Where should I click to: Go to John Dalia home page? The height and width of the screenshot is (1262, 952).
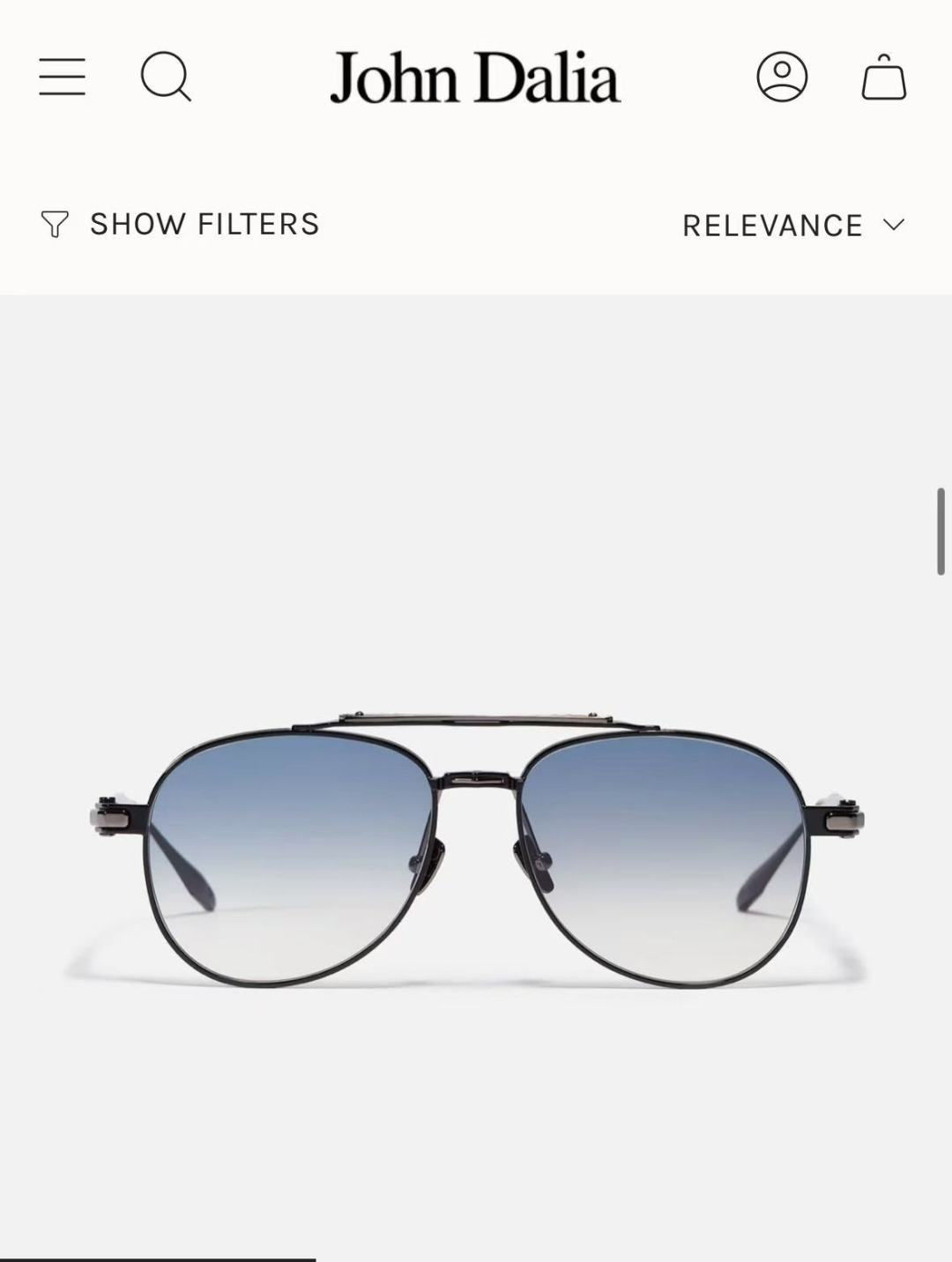click(475, 78)
